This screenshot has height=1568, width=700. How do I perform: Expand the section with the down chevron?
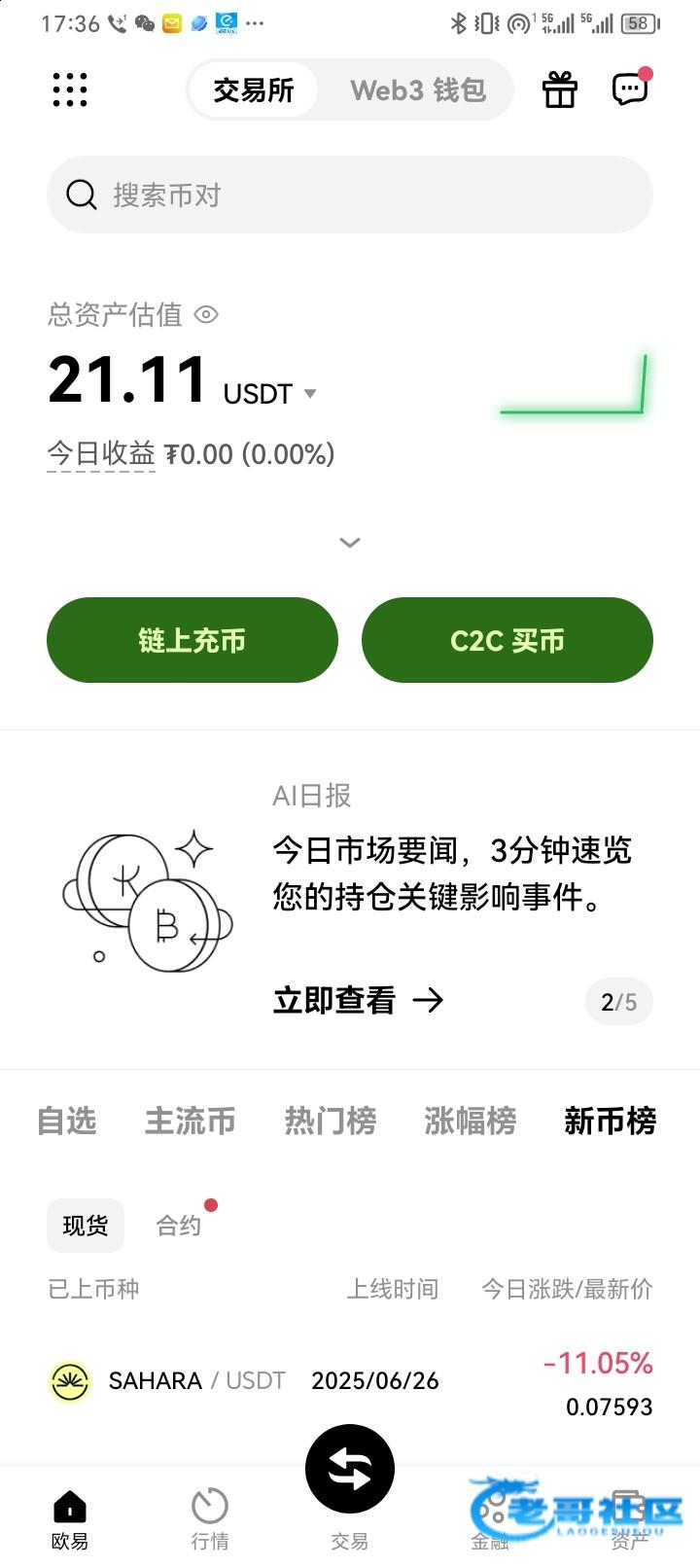pyautogui.click(x=350, y=543)
